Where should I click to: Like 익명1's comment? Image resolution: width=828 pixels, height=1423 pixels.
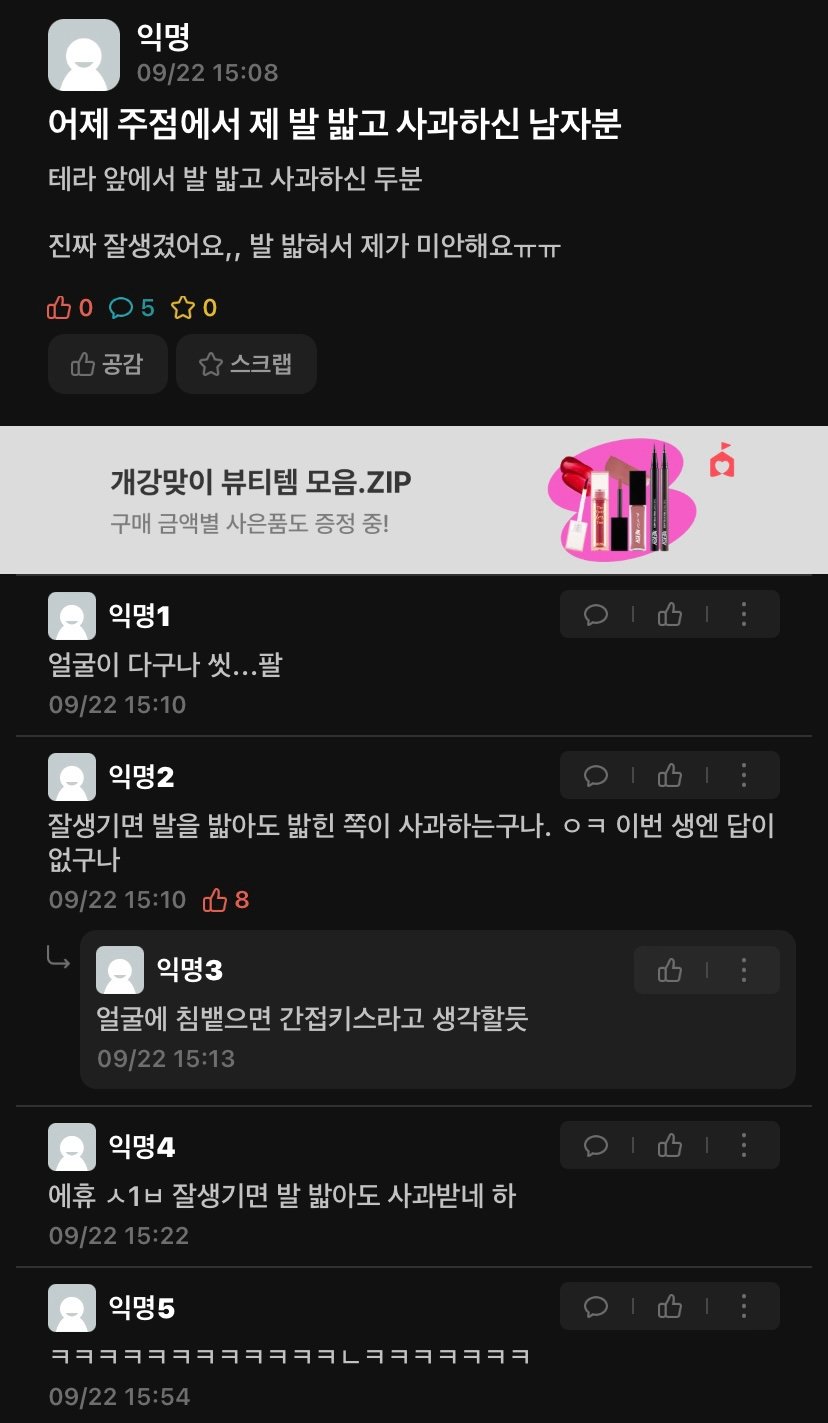point(670,614)
